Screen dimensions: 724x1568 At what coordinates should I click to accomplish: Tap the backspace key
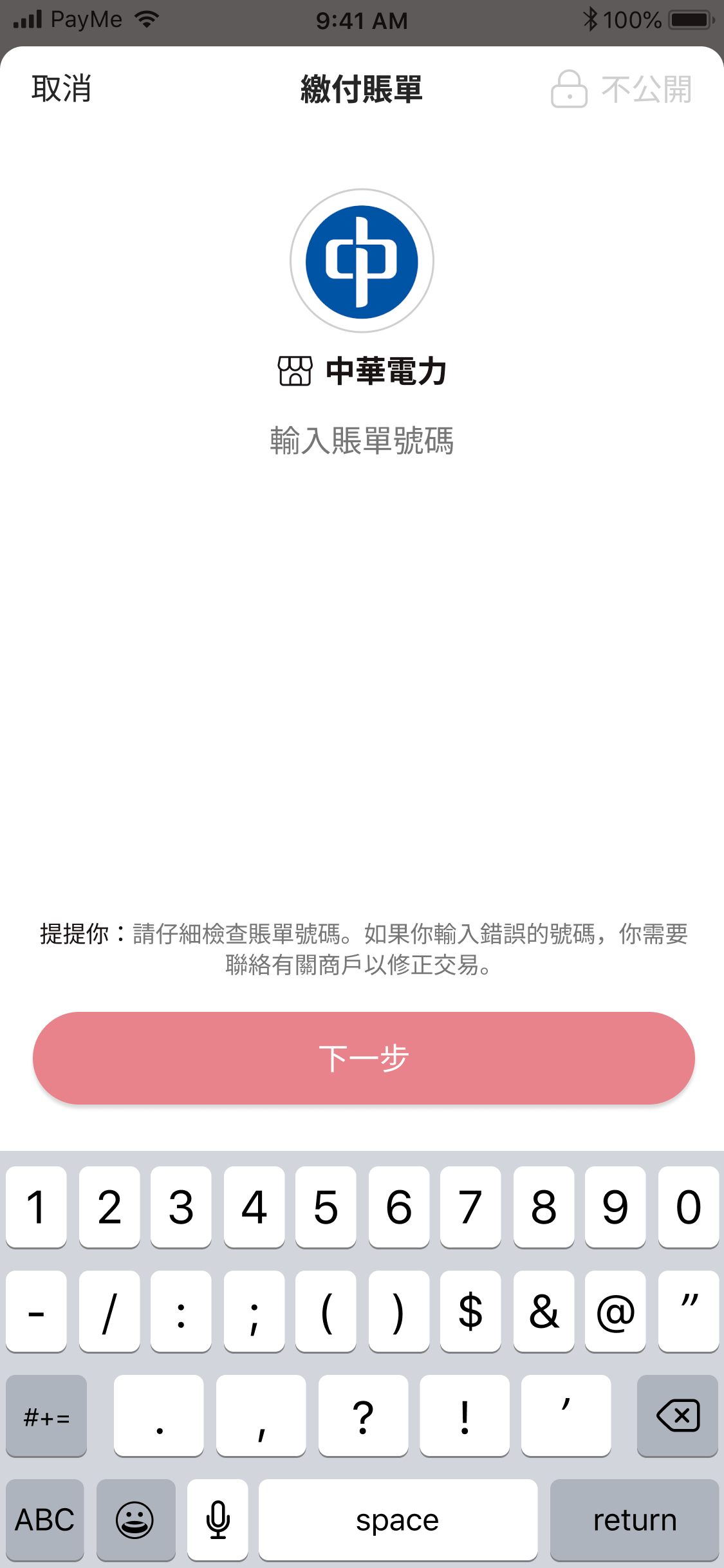pyautogui.click(x=677, y=1415)
